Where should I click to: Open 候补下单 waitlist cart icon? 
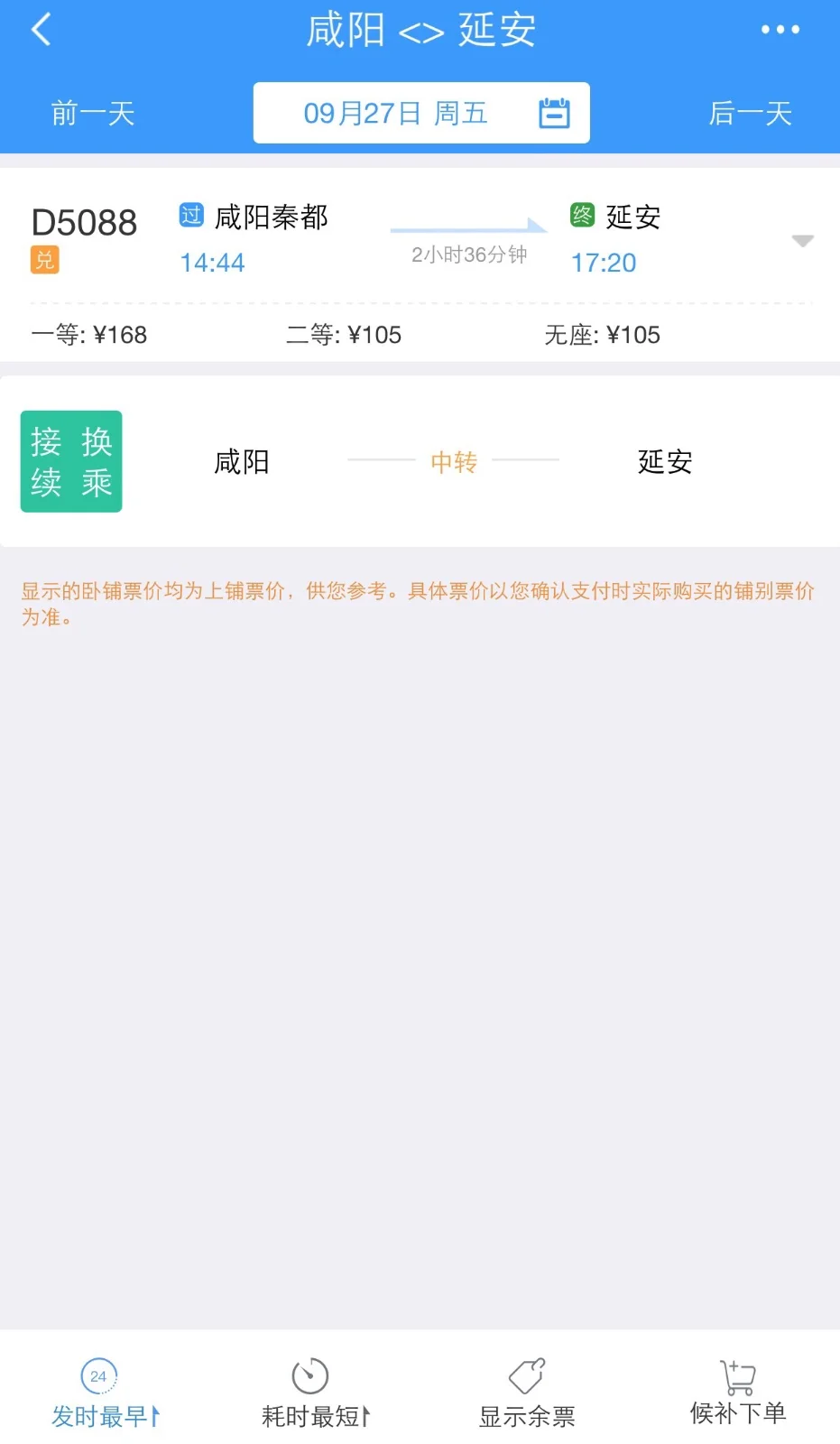[x=737, y=1375]
